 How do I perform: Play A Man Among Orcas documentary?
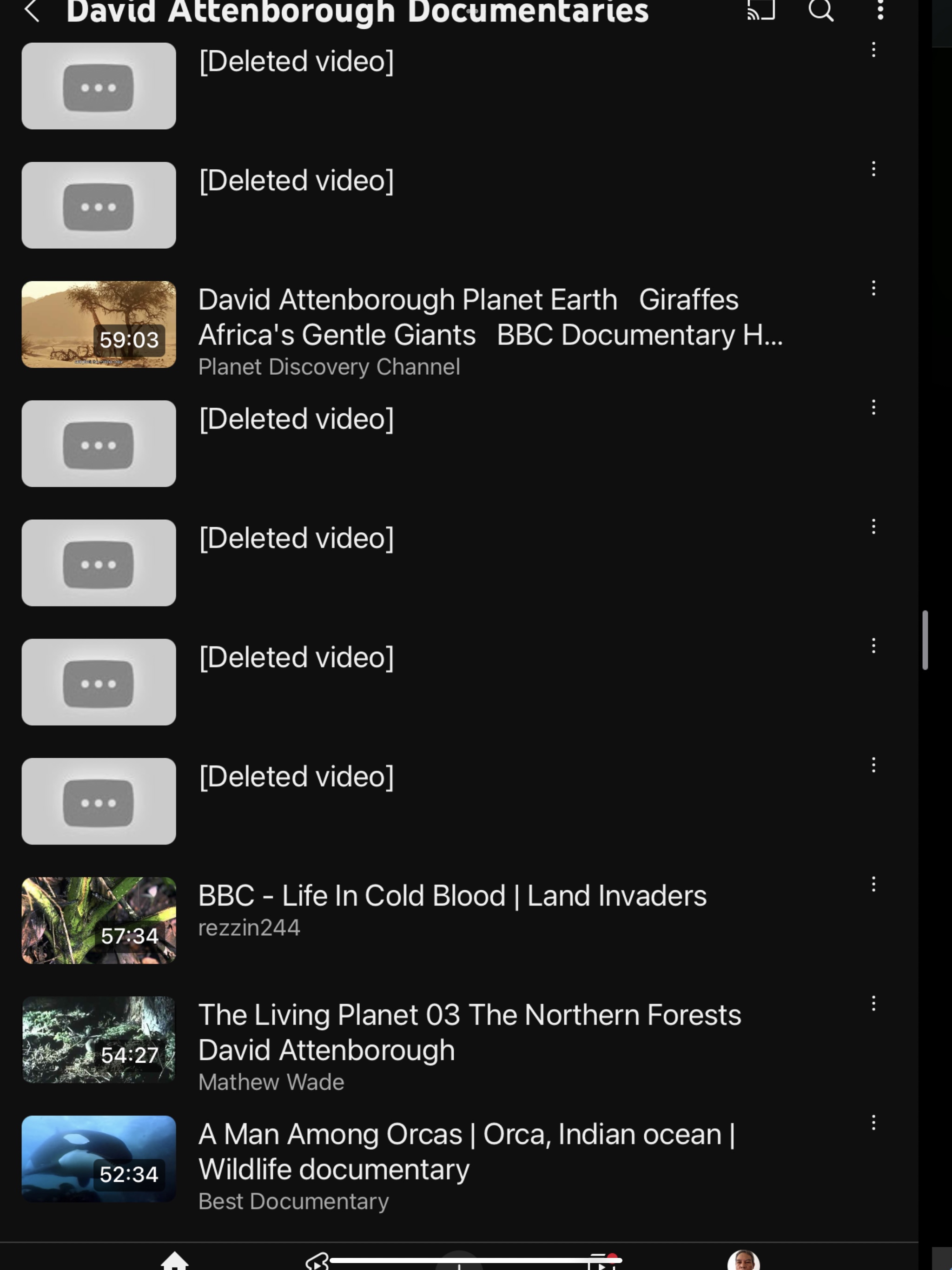(x=99, y=1158)
